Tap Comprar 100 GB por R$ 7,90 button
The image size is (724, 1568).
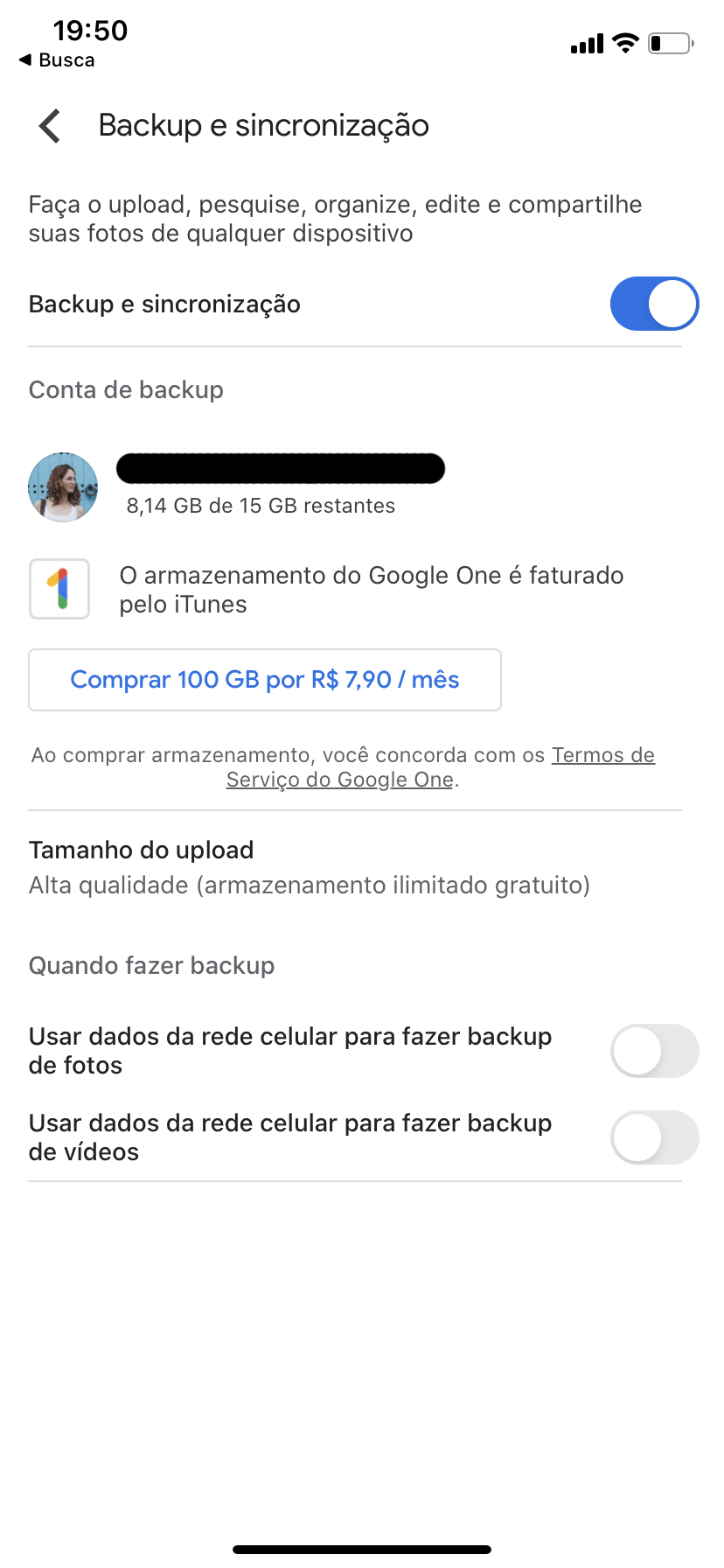click(x=265, y=680)
